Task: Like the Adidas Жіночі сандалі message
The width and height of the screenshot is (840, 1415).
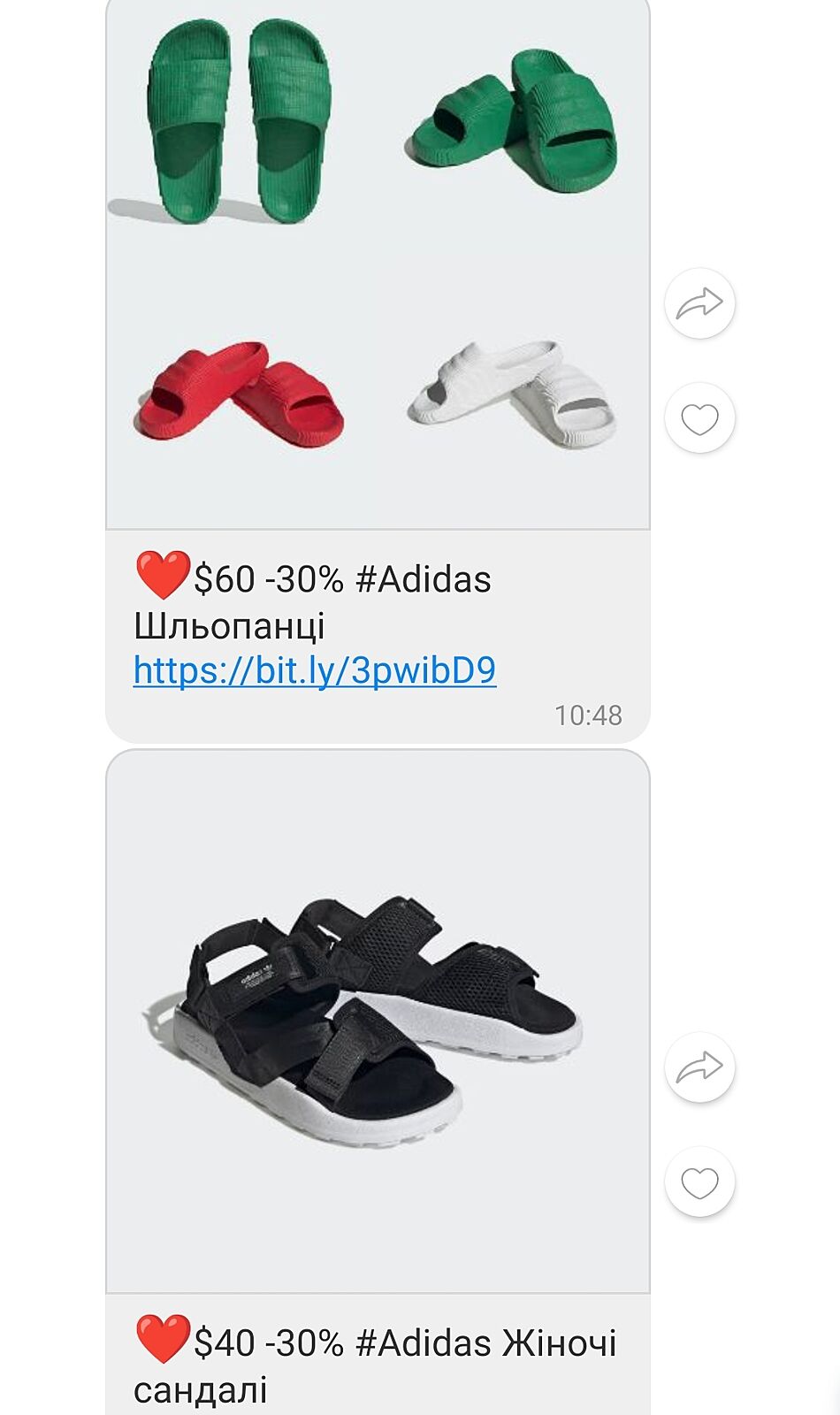Action: point(699,1182)
